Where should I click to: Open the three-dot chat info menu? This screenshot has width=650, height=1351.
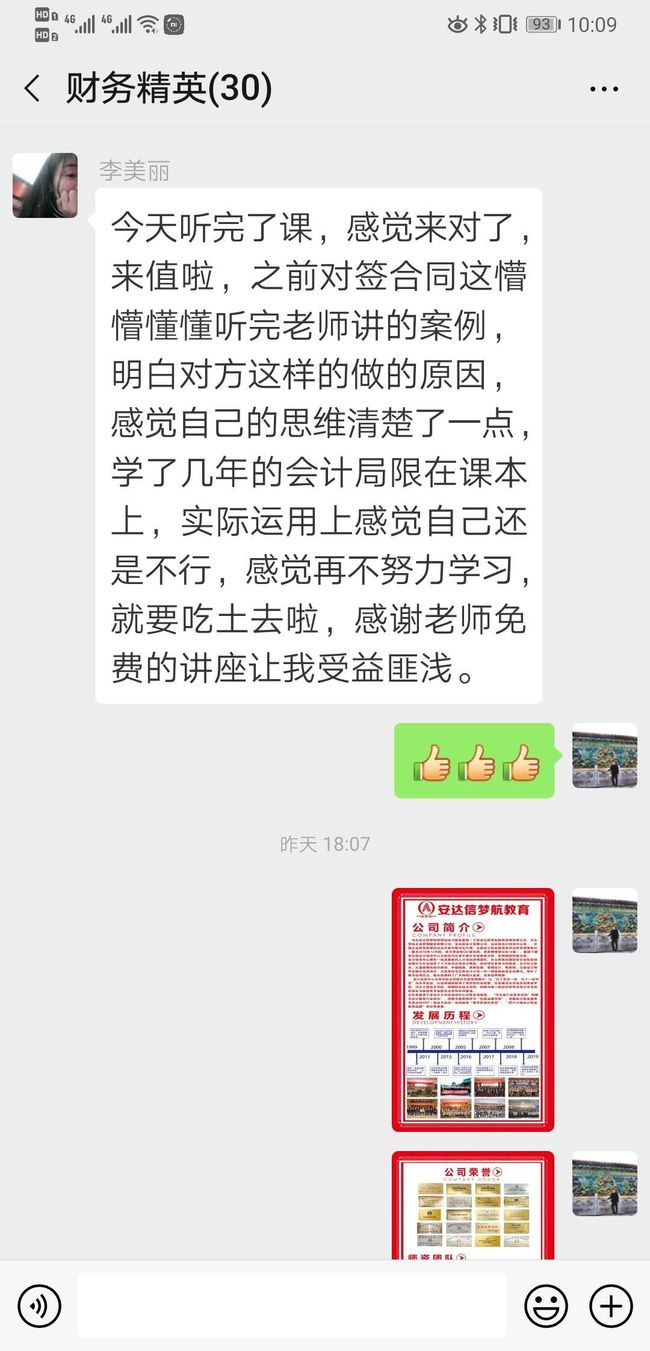(x=604, y=89)
